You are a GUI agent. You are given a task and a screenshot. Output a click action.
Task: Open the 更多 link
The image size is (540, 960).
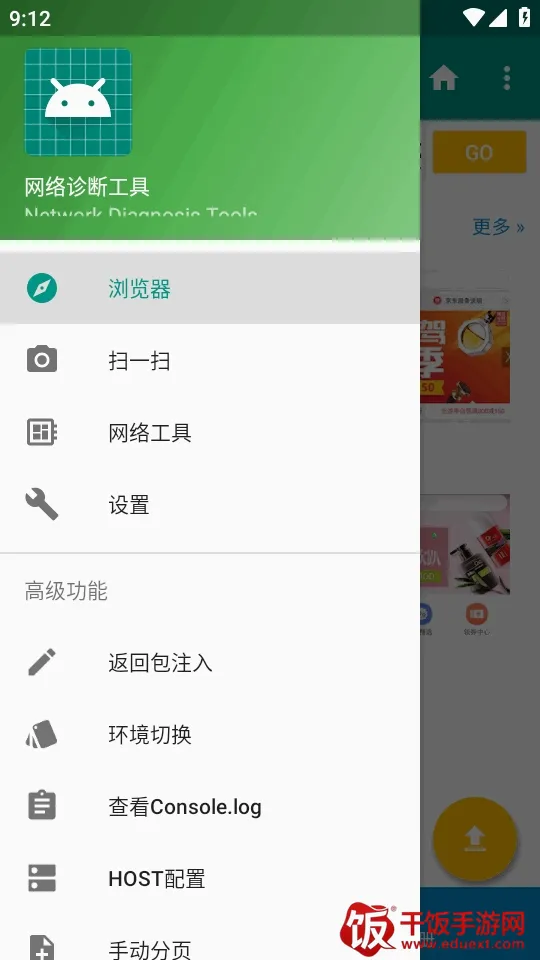coord(498,227)
